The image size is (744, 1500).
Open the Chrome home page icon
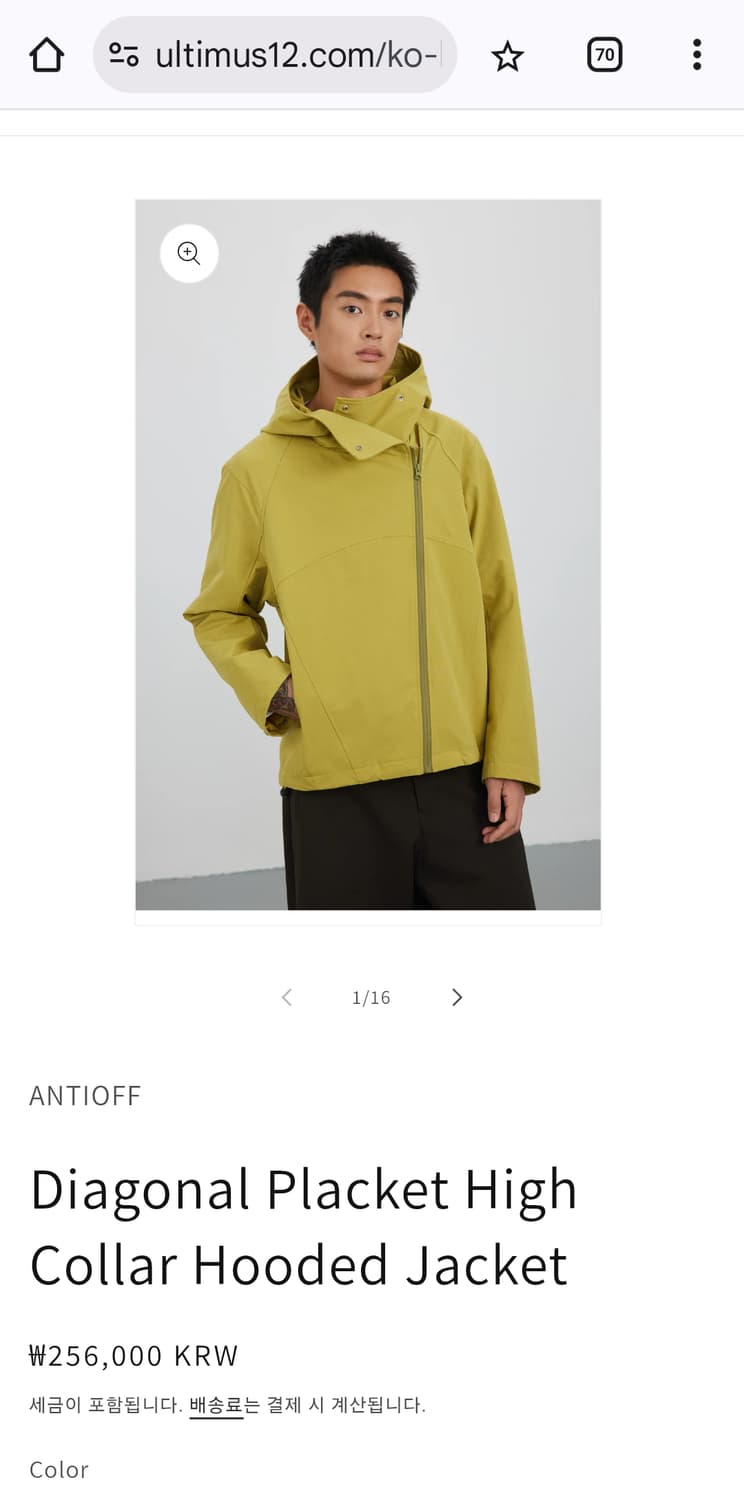tap(45, 55)
